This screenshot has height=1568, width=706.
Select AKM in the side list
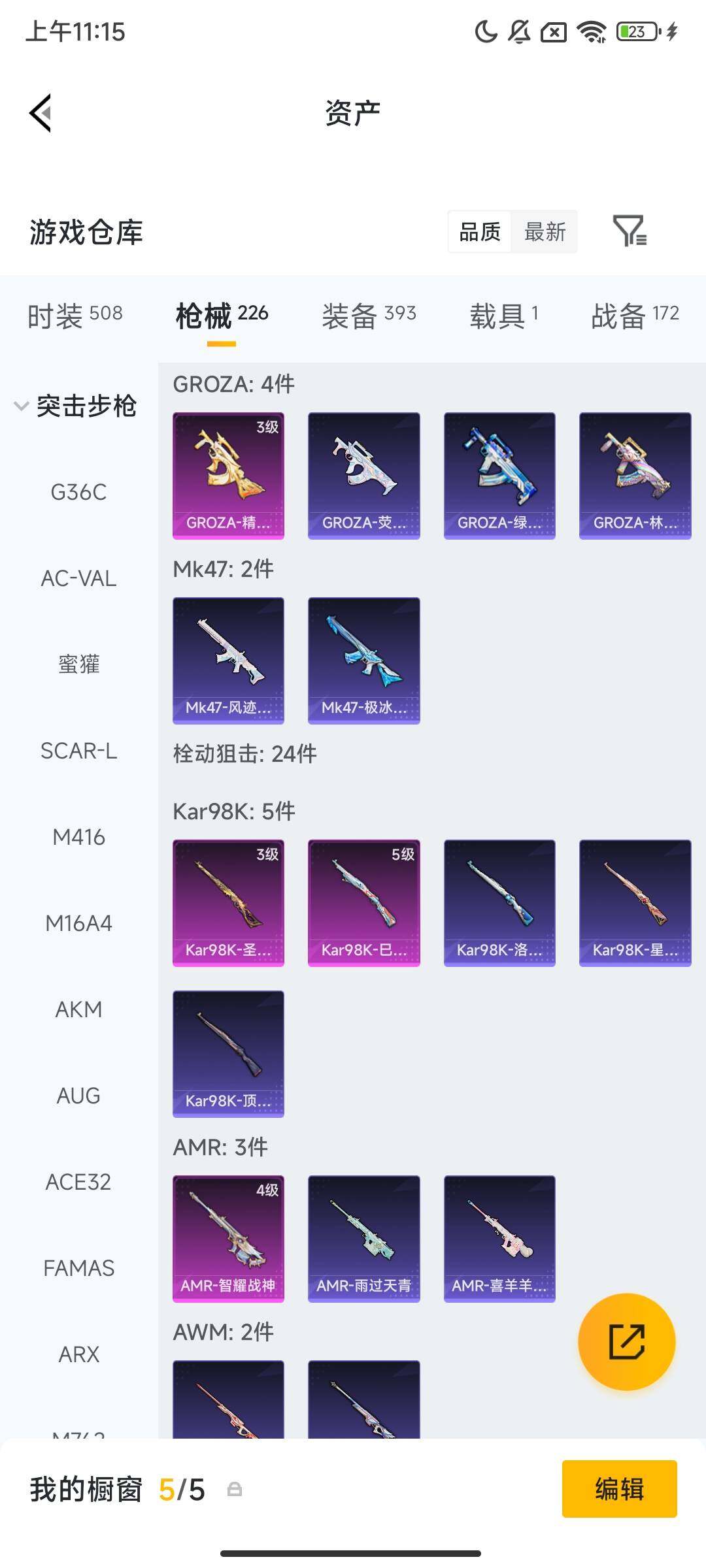(x=78, y=1009)
